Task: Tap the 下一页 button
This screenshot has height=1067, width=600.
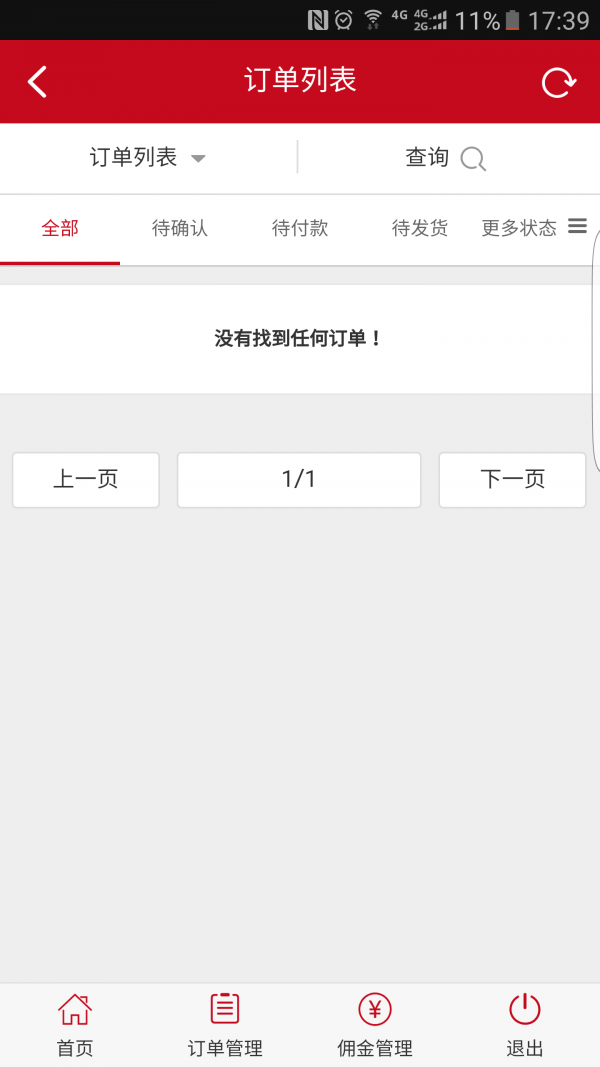Action: click(x=512, y=480)
